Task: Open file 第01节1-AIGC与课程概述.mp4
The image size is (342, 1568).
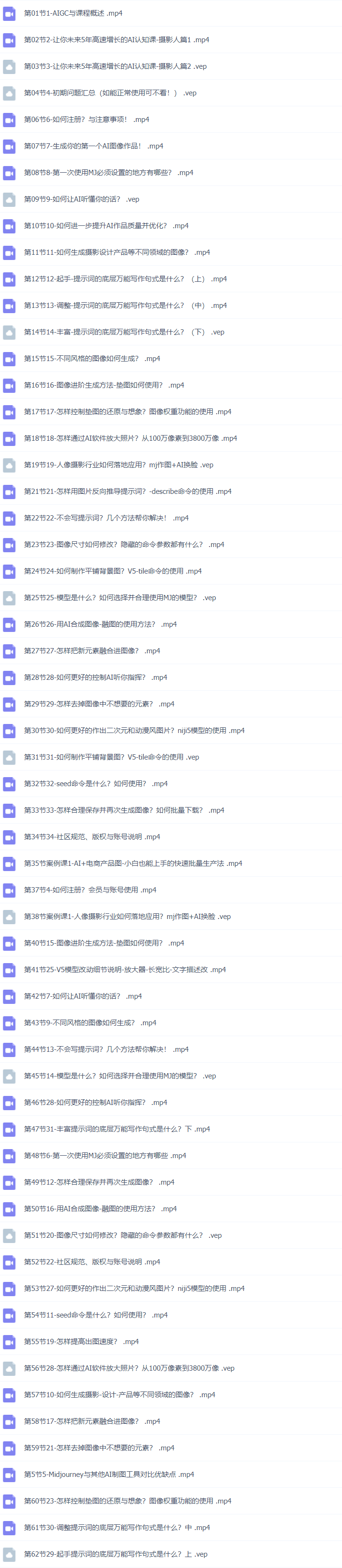Action: [x=73, y=13]
